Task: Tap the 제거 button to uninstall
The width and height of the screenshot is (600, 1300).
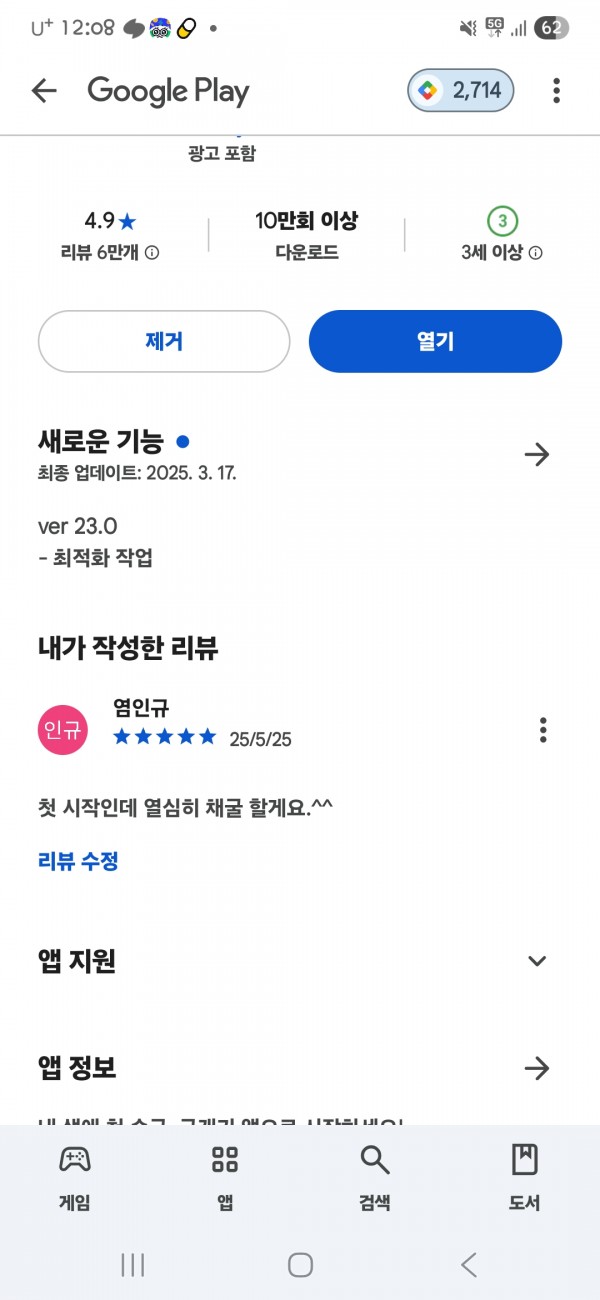Action: pyautogui.click(x=164, y=341)
